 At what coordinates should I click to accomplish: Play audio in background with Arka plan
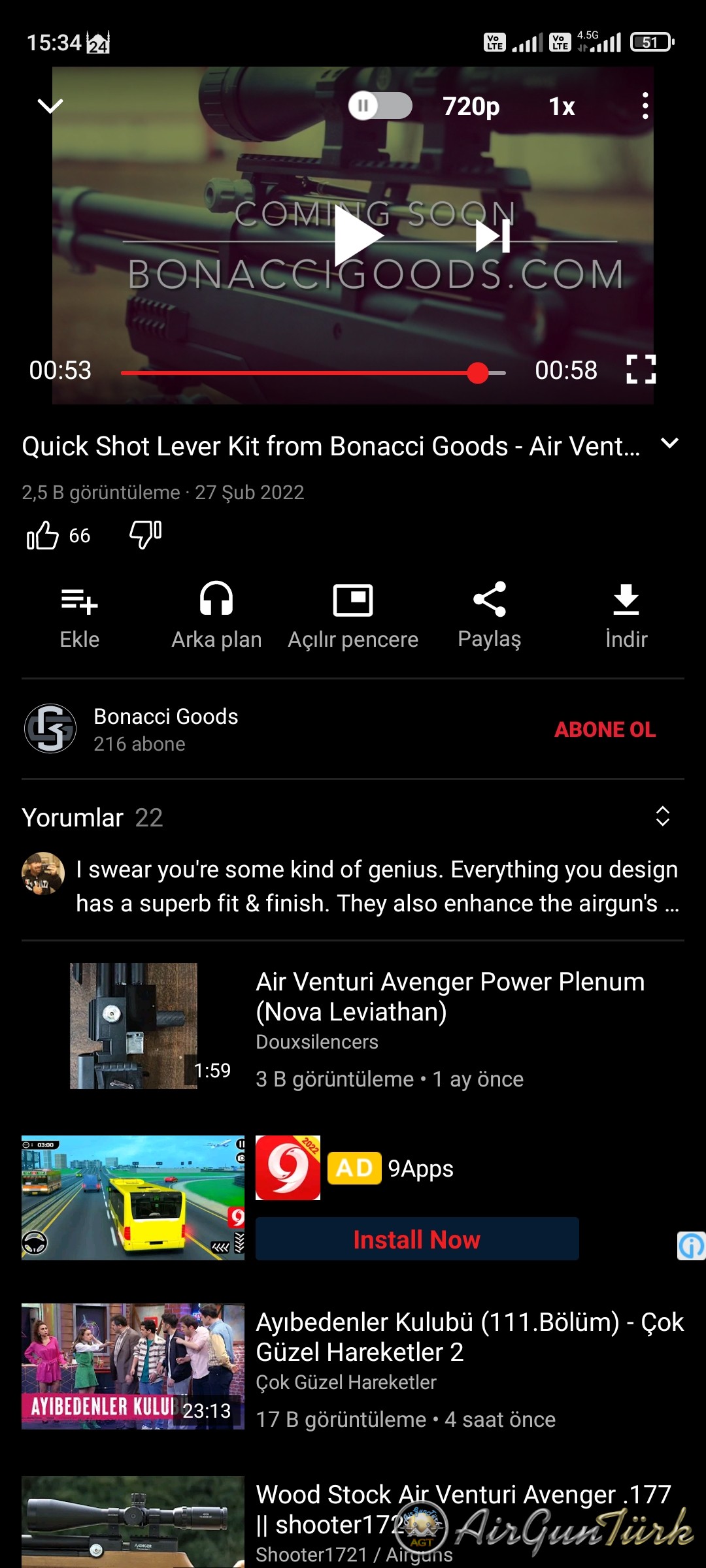[x=216, y=615]
